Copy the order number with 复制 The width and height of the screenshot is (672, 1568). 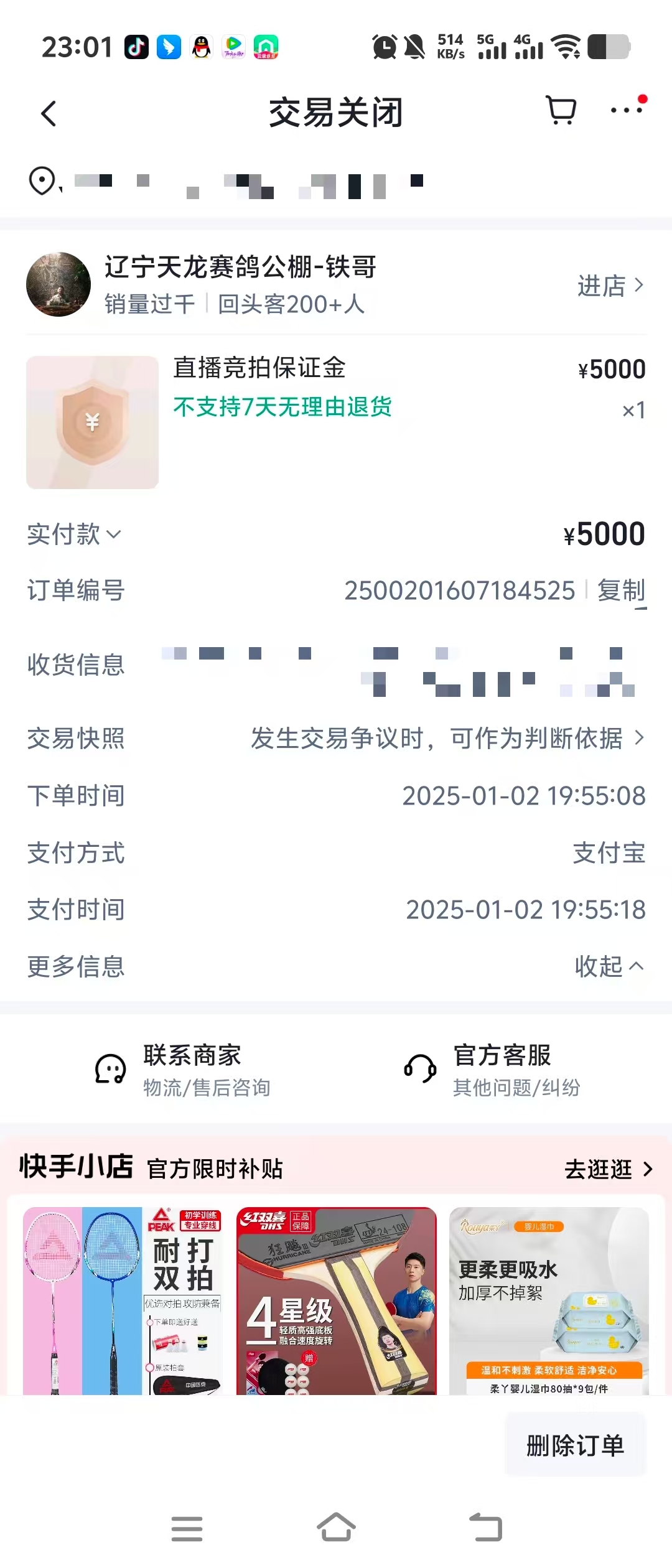click(x=621, y=590)
